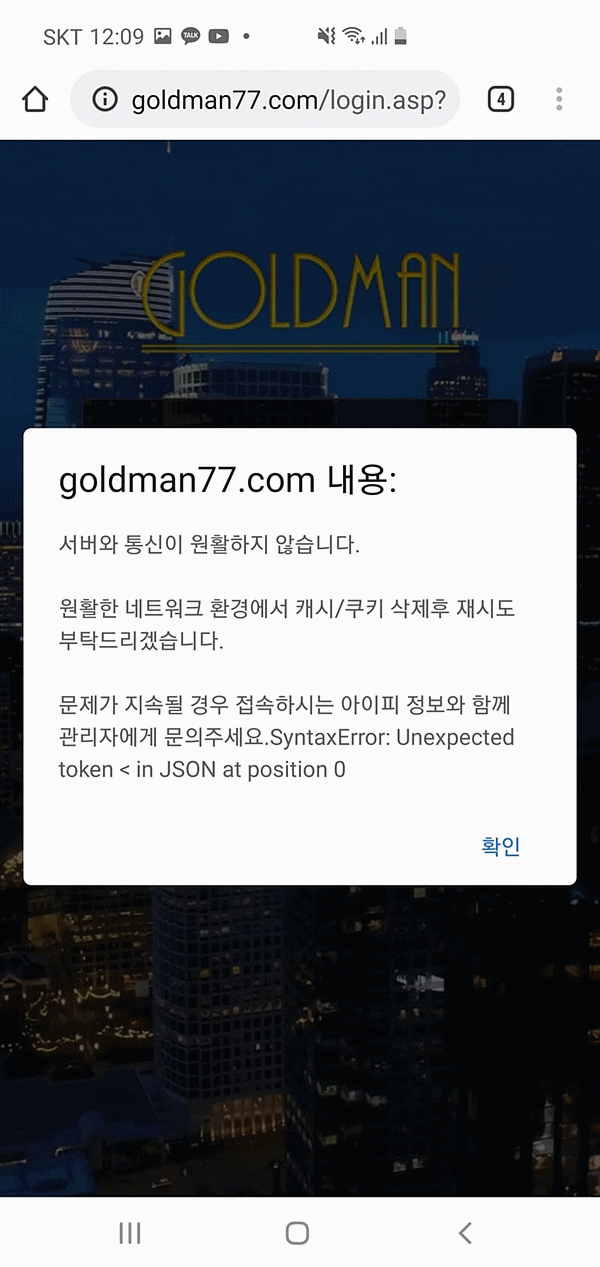Open the browser overflow menu
This screenshot has height=1267, width=600.
[559, 99]
